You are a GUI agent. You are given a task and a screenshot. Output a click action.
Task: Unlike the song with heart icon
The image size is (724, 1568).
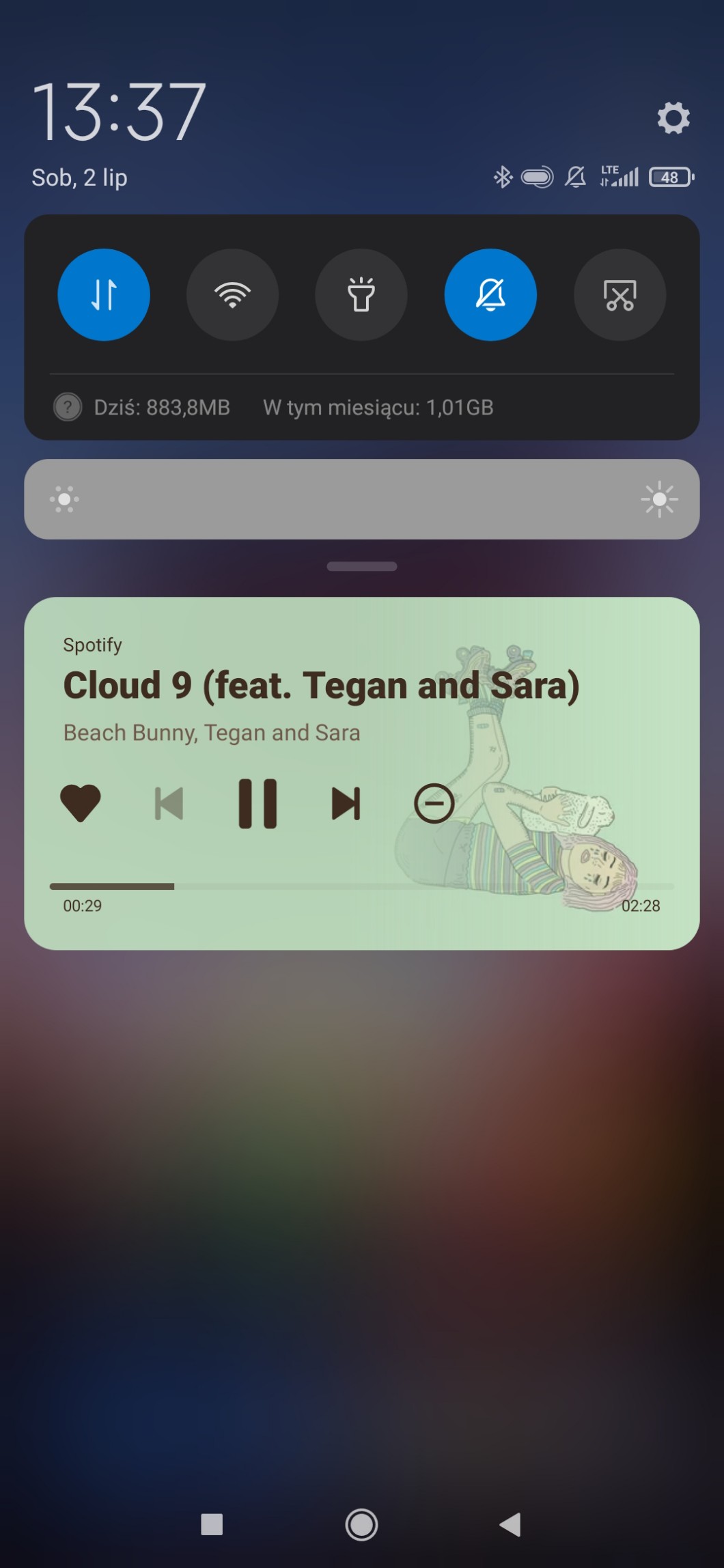tap(81, 803)
